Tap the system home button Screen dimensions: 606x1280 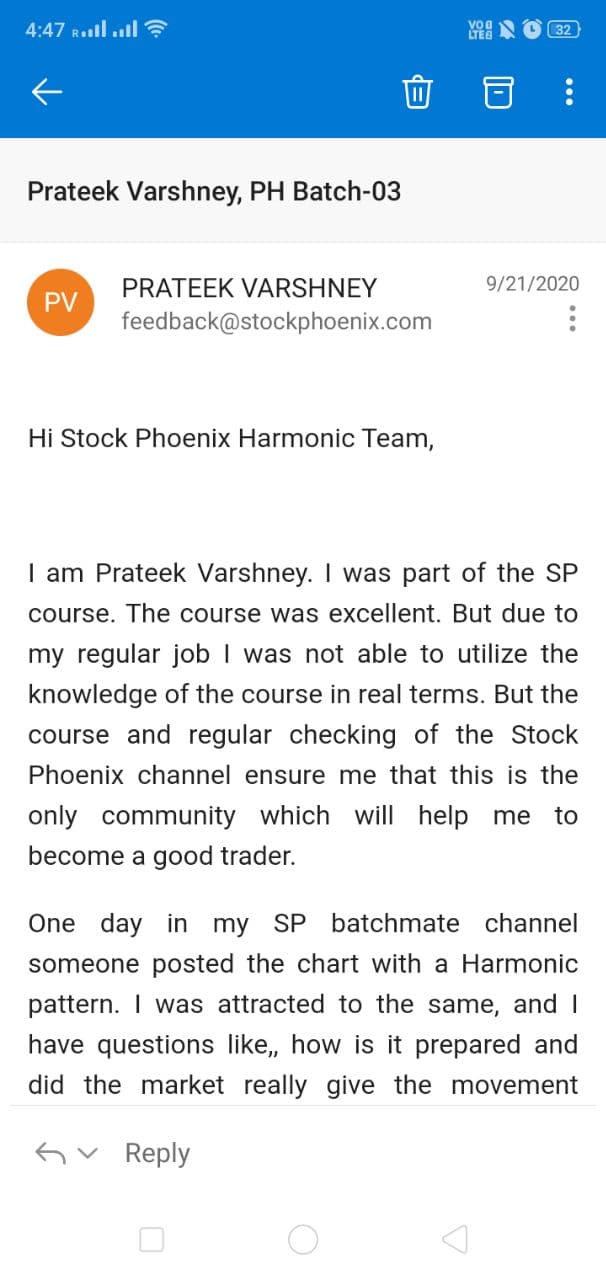[303, 1240]
